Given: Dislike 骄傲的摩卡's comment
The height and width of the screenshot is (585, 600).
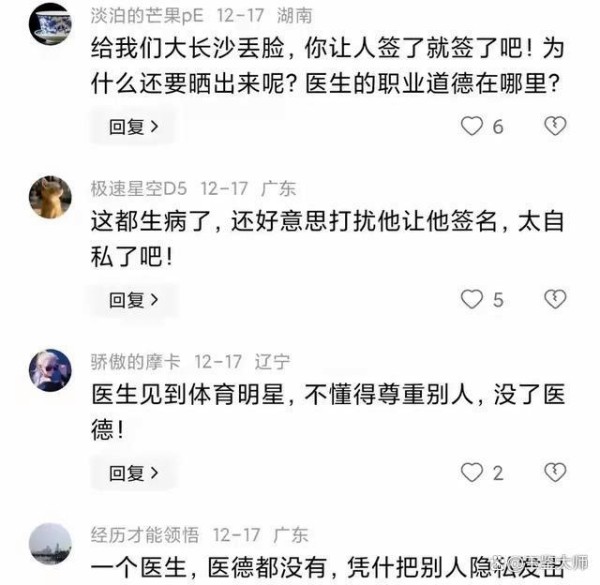Looking at the screenshot, I should tap(555, 473).
